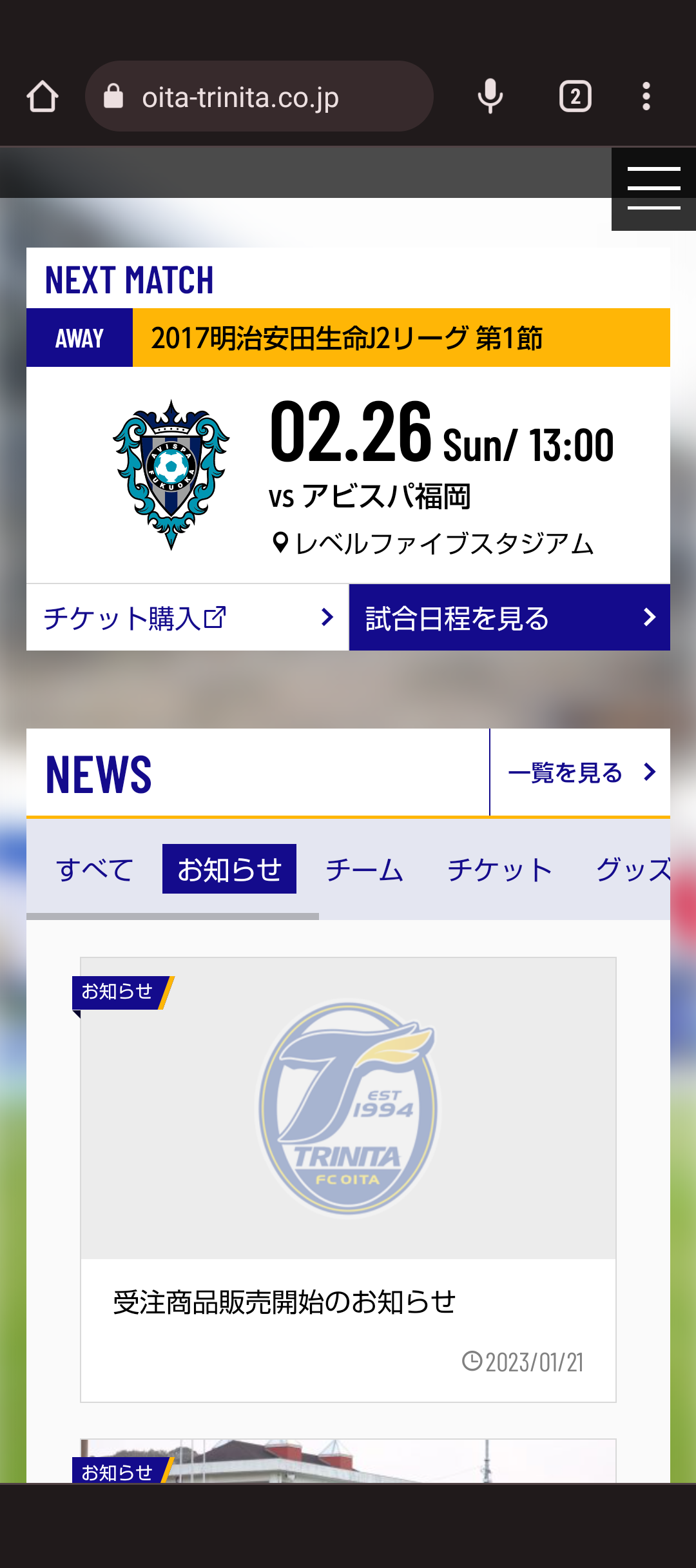Screen dimensions: 696x1568
Task: Open the 受注商品販売開始のお知らせ news card
Action: coord(348,1180)
